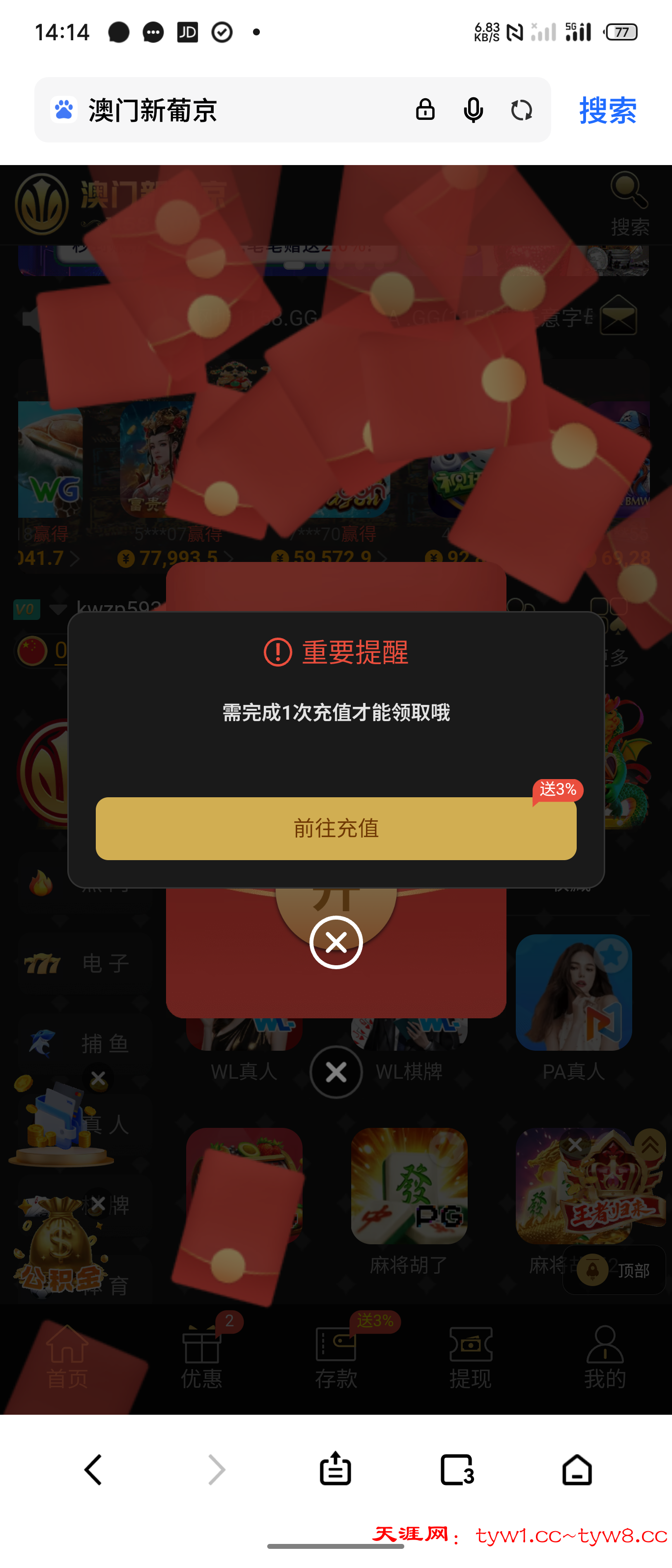Go back in the browser
Image resolution: width=672 pixels, height=1568 pixels.
(x=93, y=1470)
